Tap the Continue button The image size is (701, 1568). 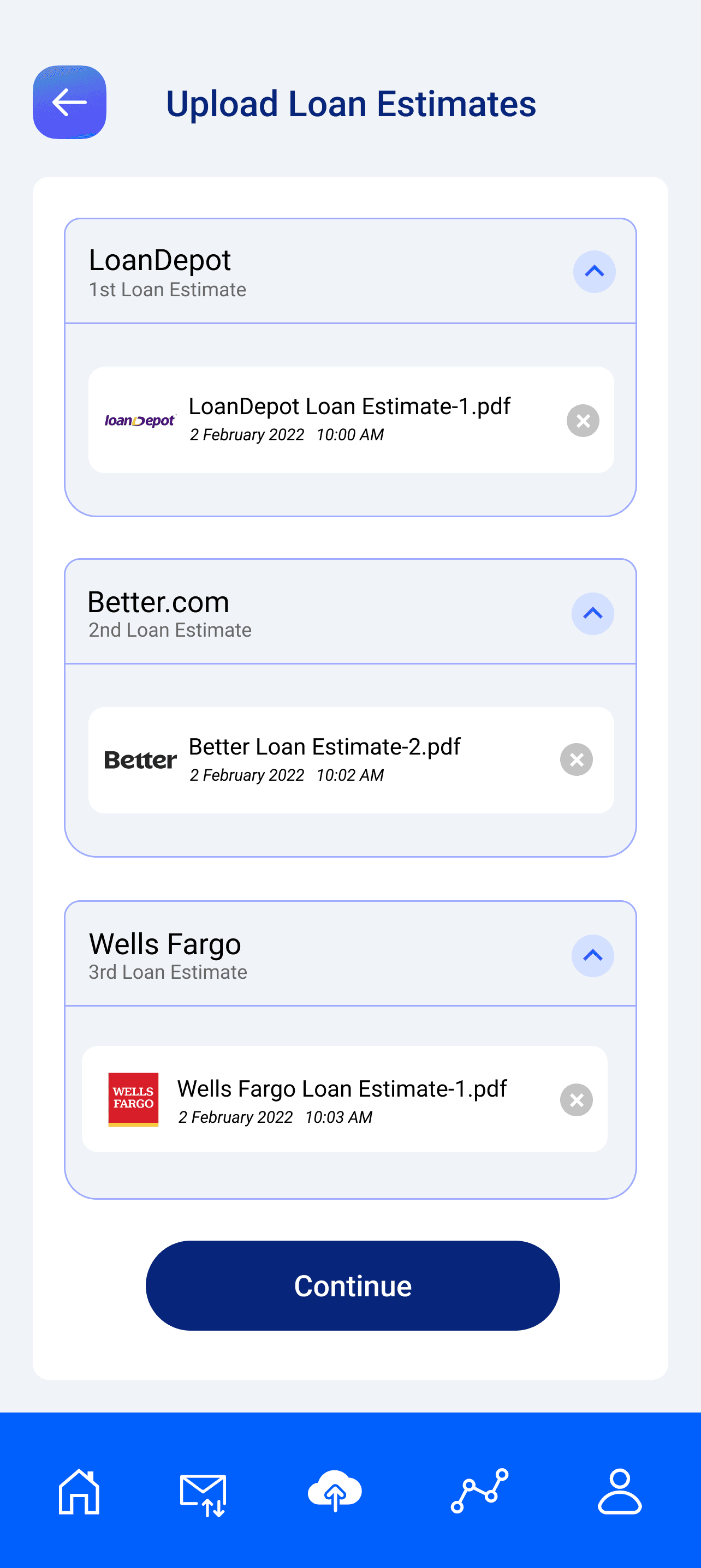352,1285
